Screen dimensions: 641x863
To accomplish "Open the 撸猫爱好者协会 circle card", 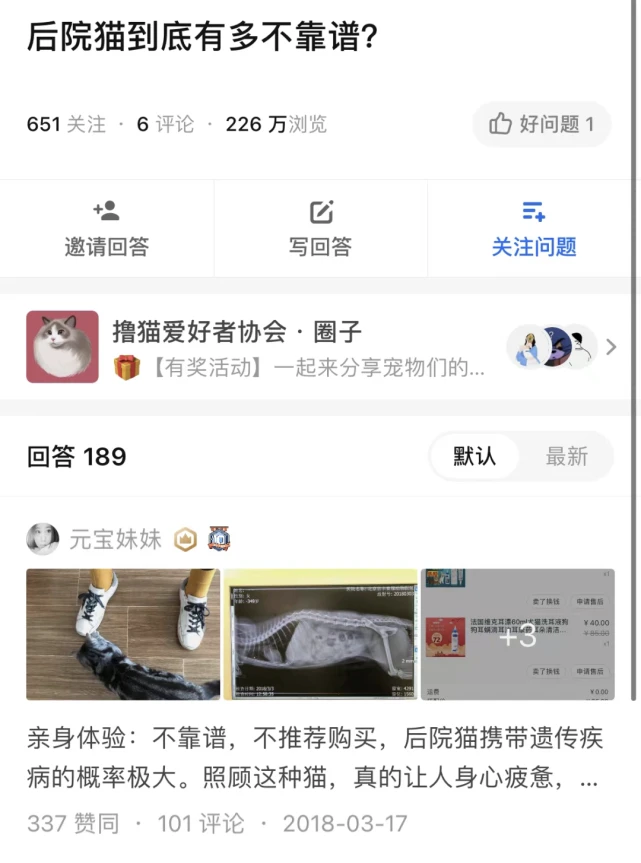I will point(300,347).
